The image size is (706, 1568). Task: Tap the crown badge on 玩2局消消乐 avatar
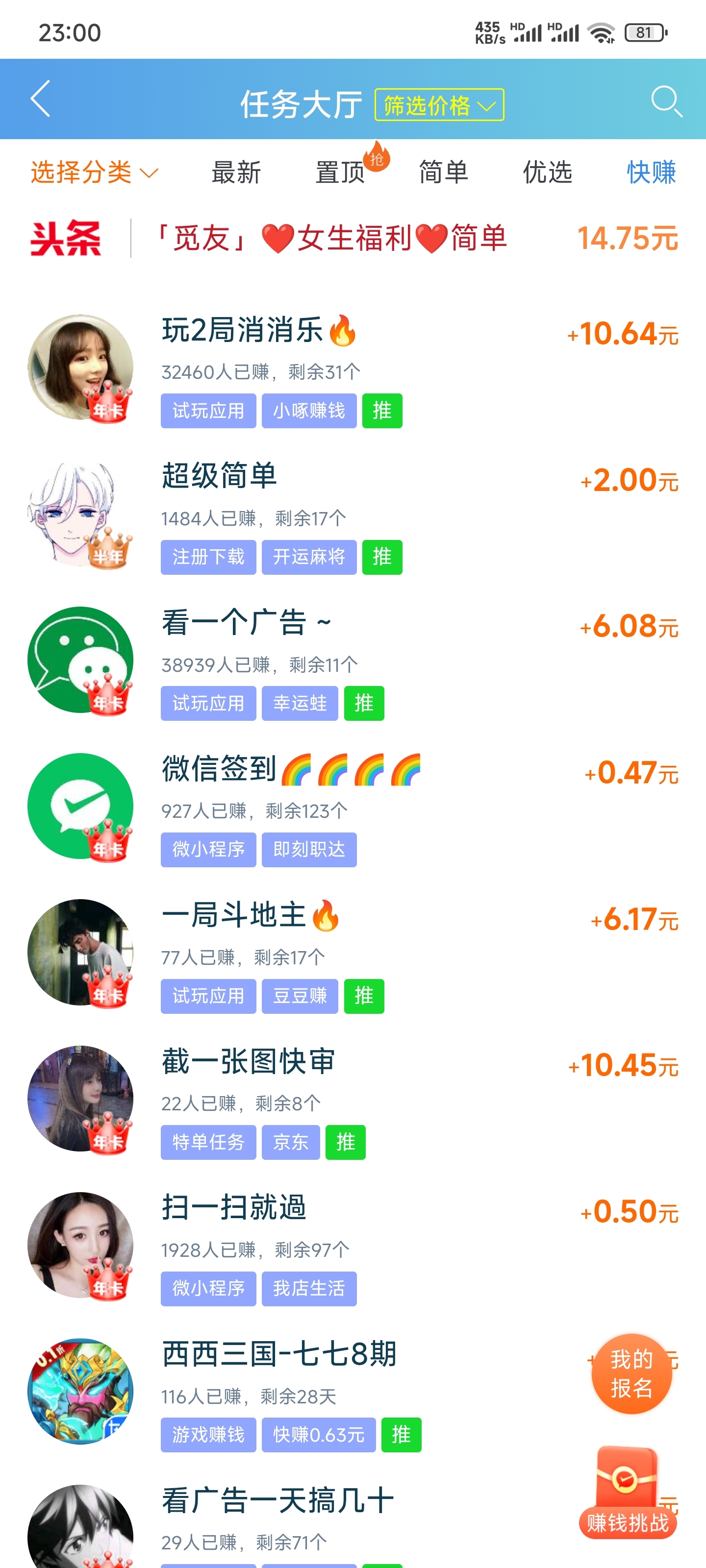coord(107,403)
